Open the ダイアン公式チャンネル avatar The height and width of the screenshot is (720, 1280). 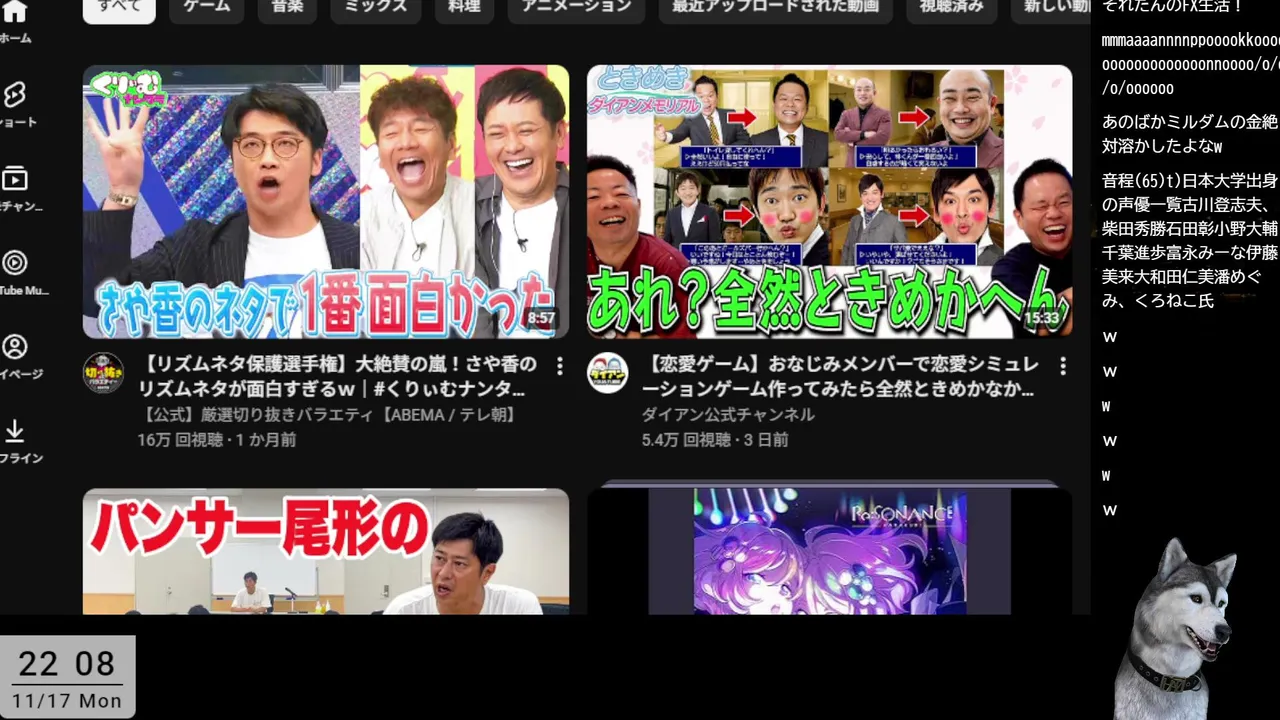pos(607,373)
